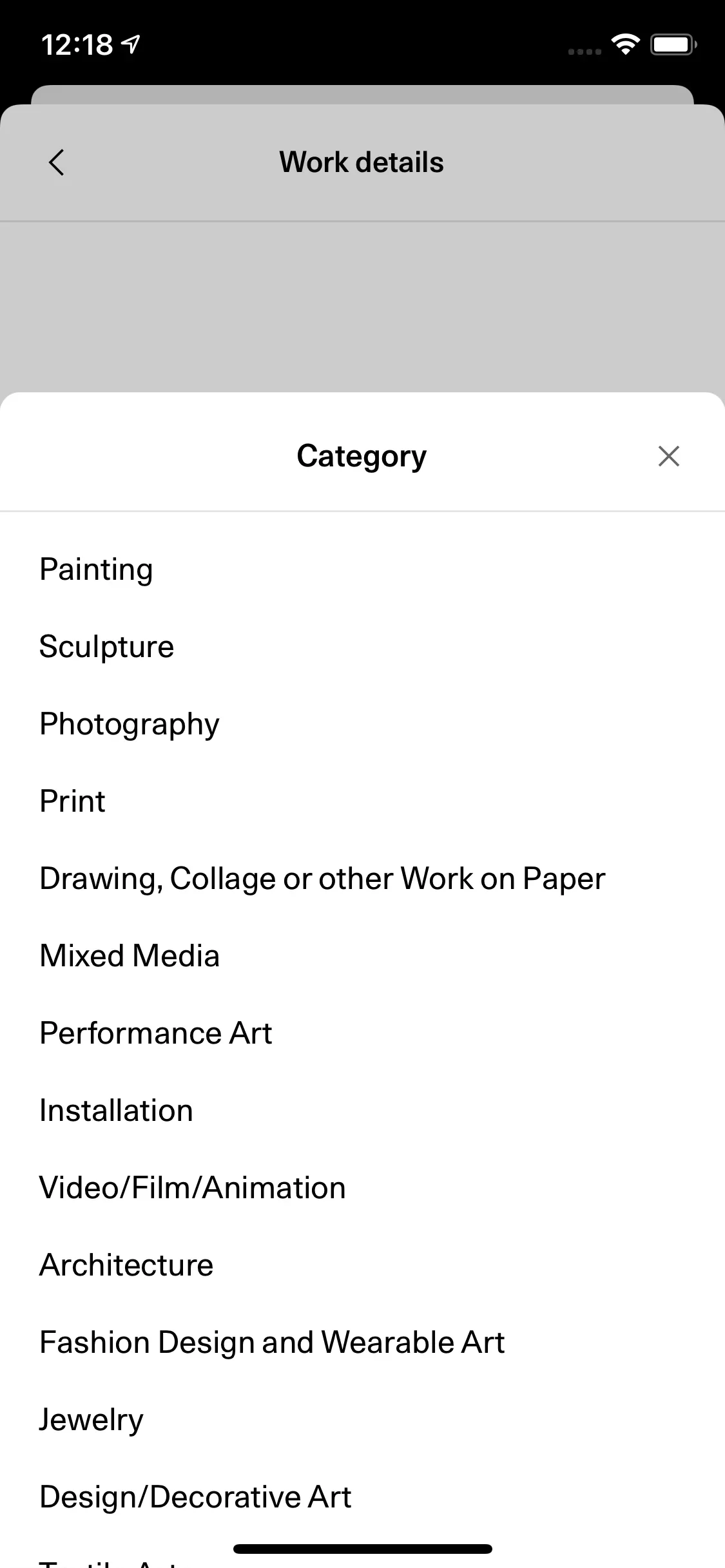
Task: Pick the Jewelry category
Action: coord(91,1419)
